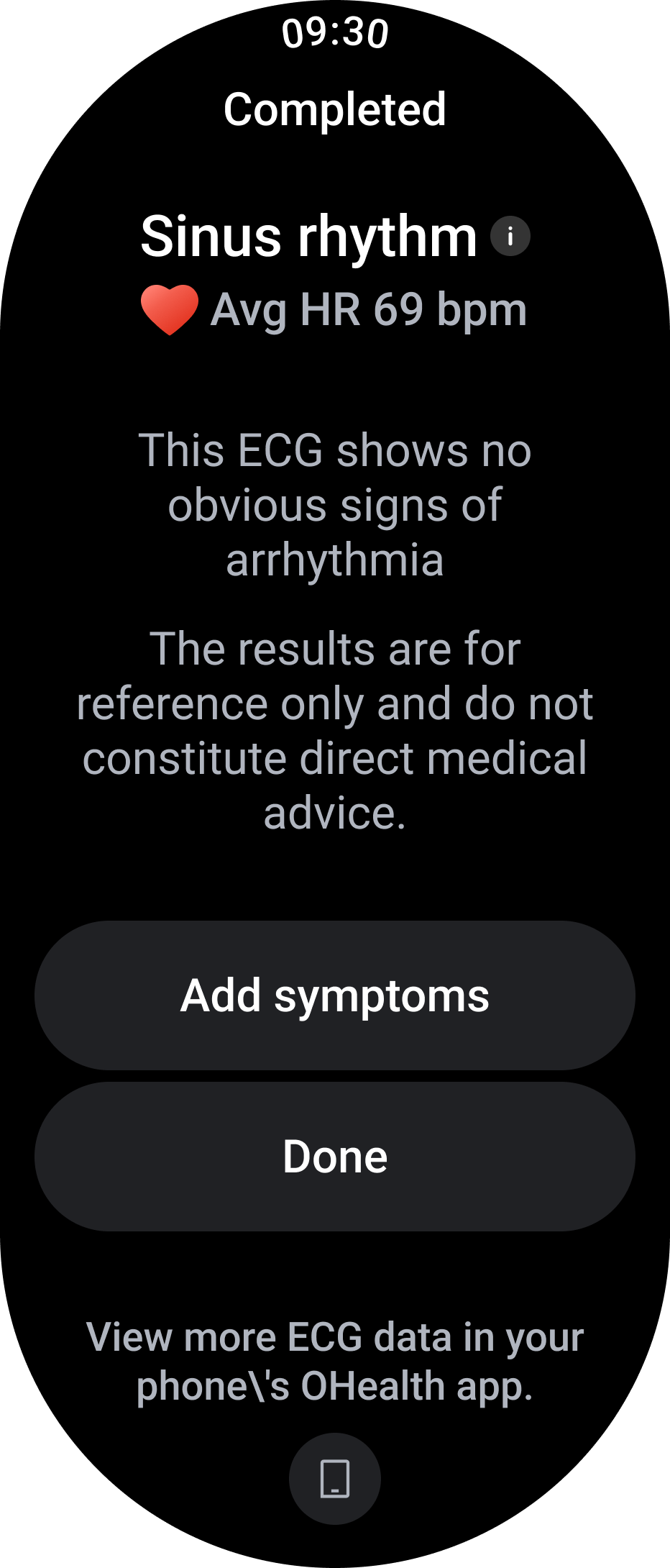Viewport: 670px width, 1568px height.
Task: Open the info icon beside Sinus rhythm
Action: tap(510, 236)
